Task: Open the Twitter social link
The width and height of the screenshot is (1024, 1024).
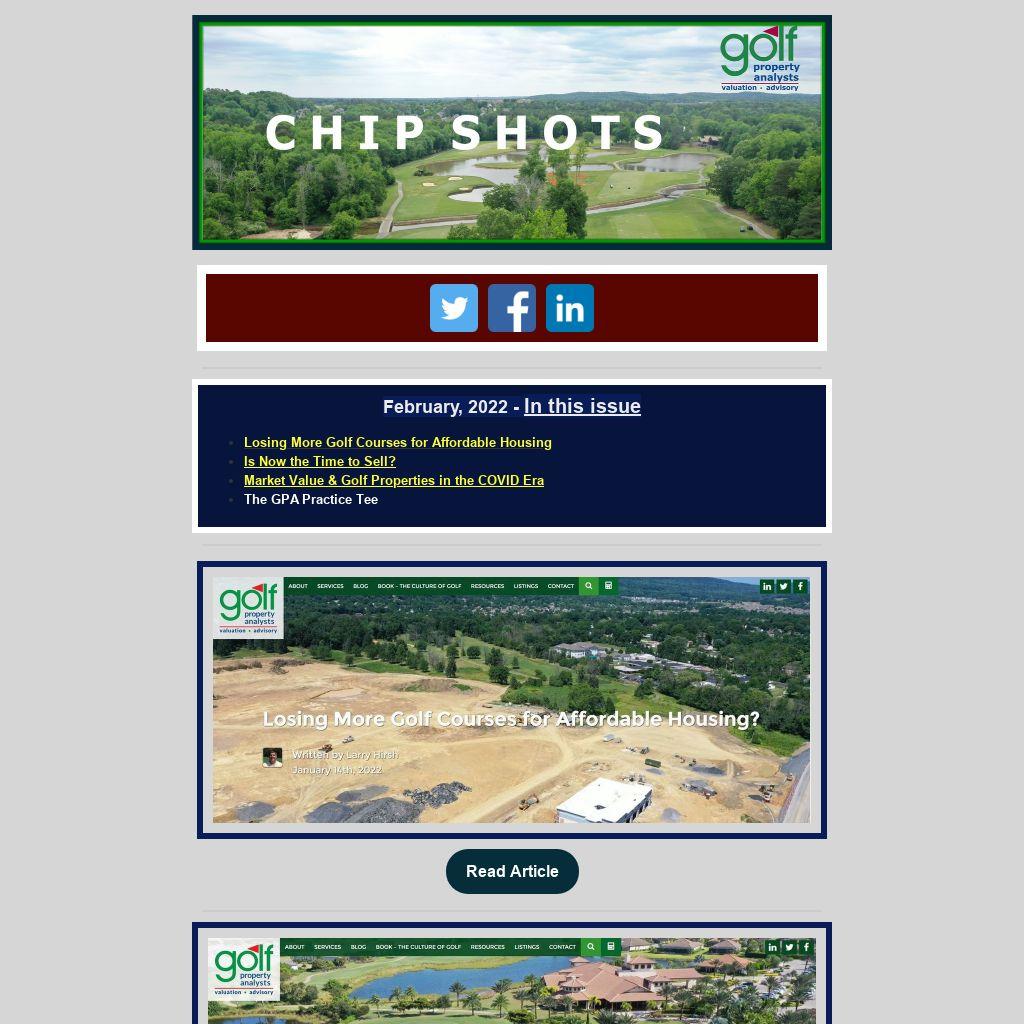Action: coord(454,308)
